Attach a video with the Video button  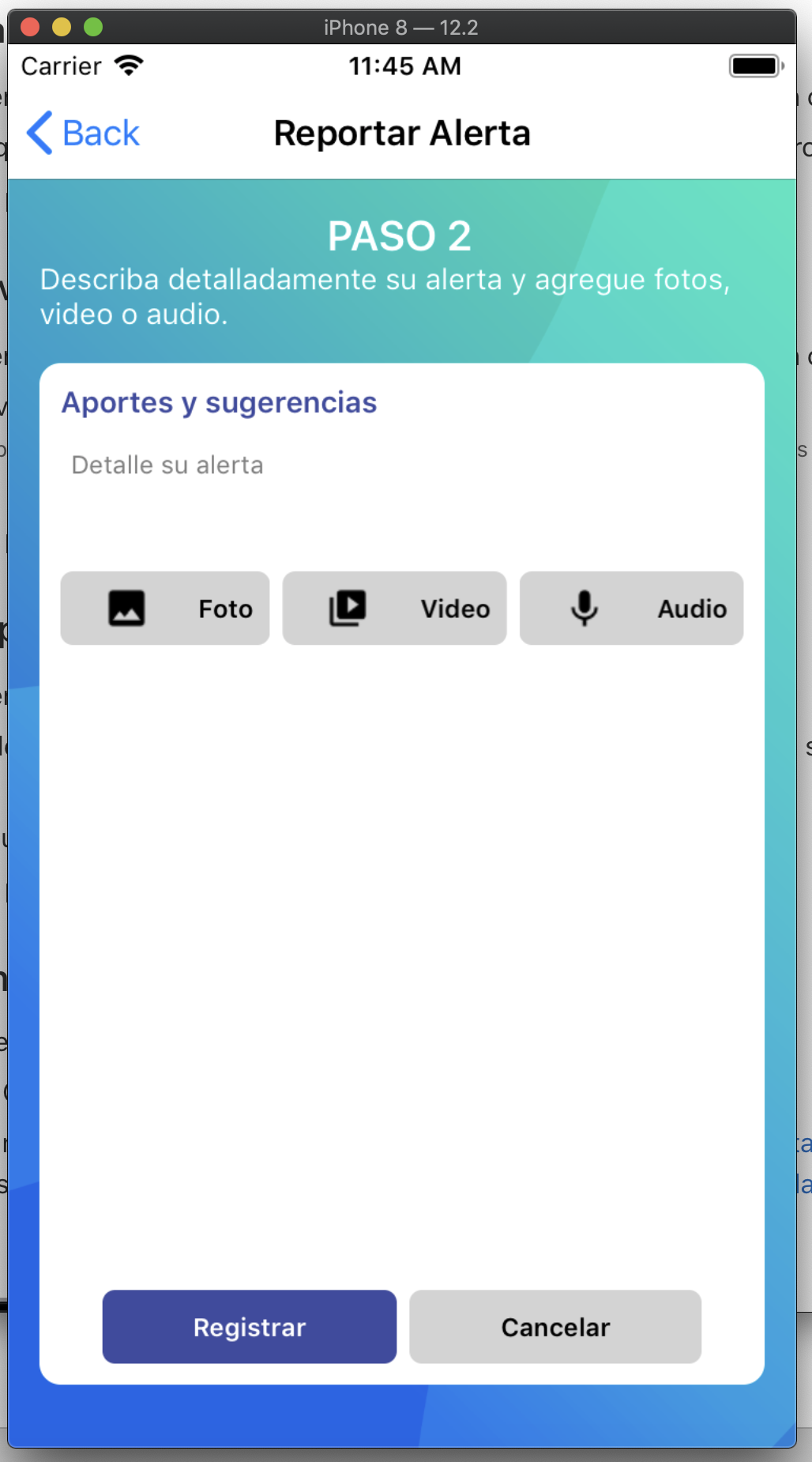pos(394,609)
